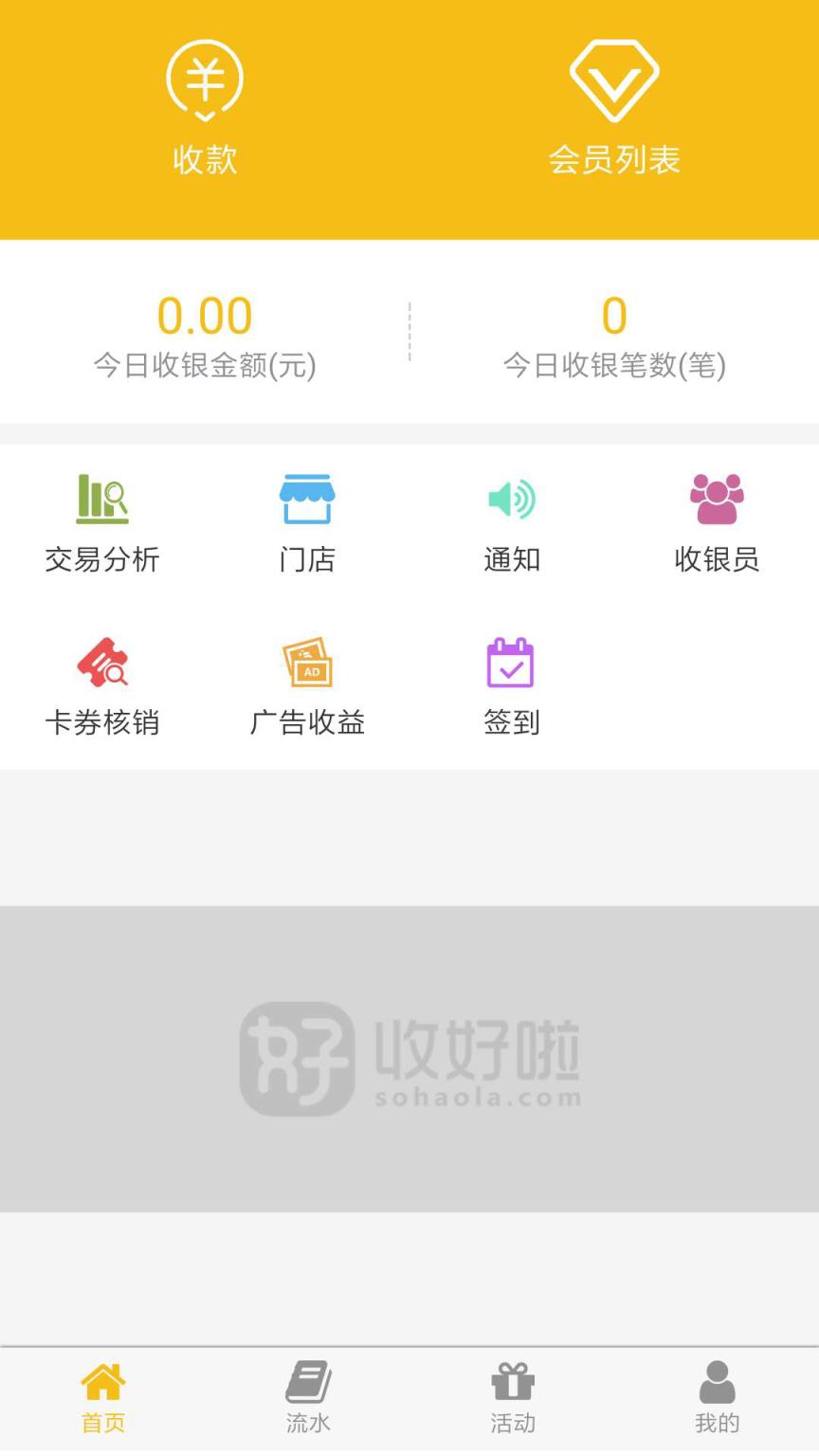Click today's transaction count 0 figure
The height and width of the screenshot is (1456, 819).
[x=614, y=316]
